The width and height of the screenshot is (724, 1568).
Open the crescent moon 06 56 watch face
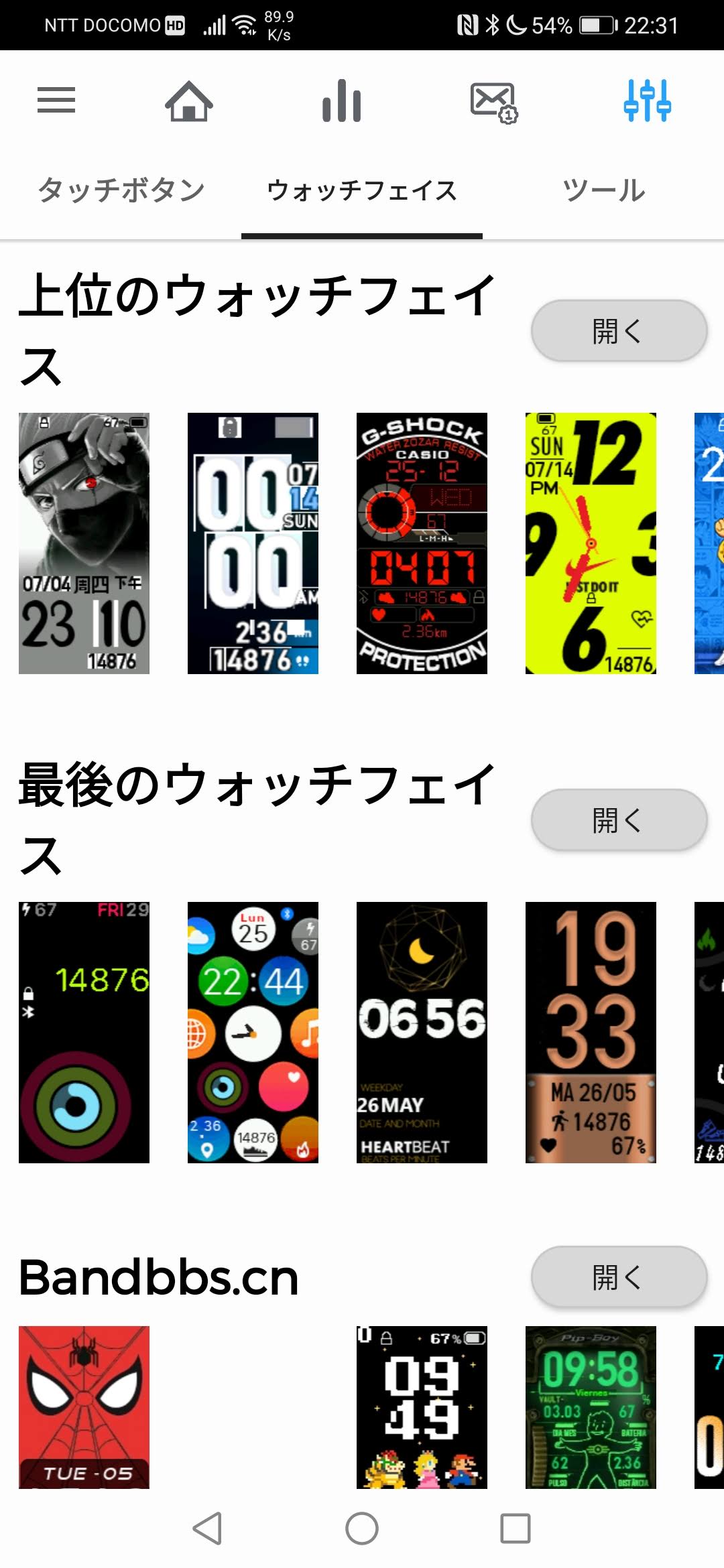pos(422,1033)
